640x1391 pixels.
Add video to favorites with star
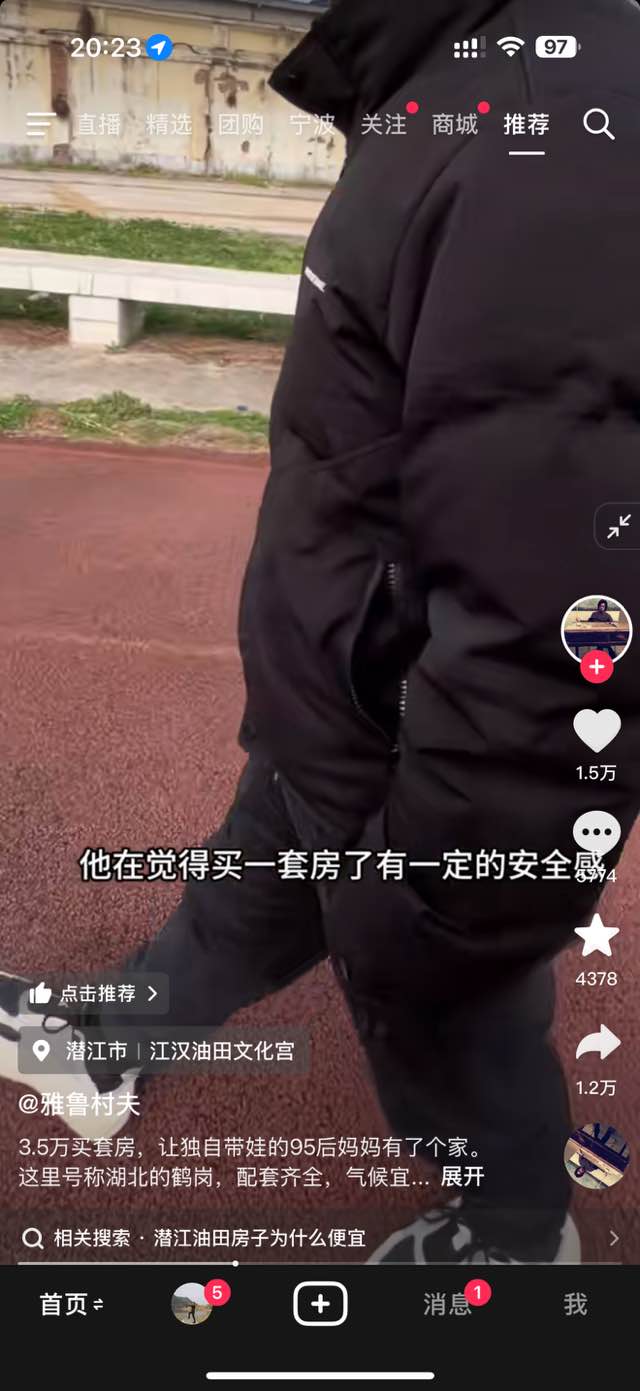click(x=597, y=936)
